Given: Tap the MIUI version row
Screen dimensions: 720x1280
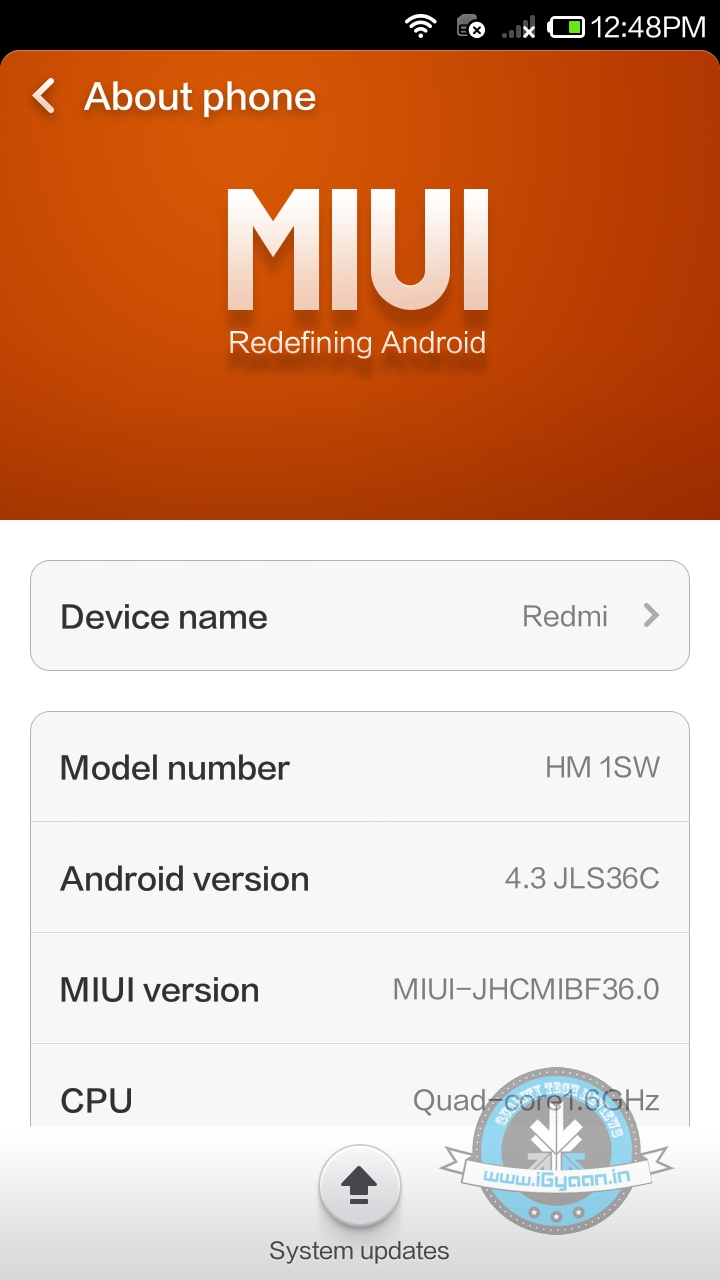Looking at the screenshot, I should tap(360, 989).
